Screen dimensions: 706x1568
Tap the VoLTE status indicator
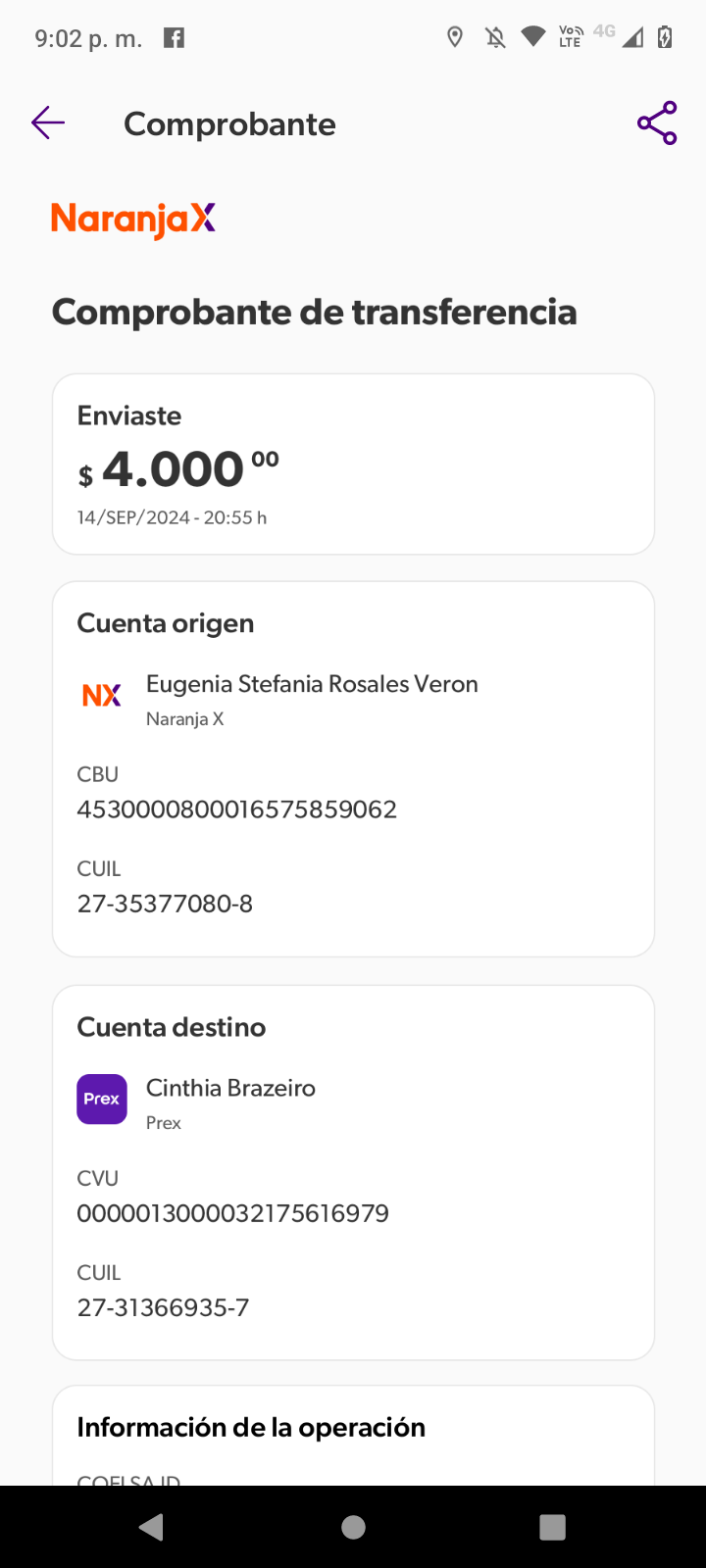click(x=569, y=36)
